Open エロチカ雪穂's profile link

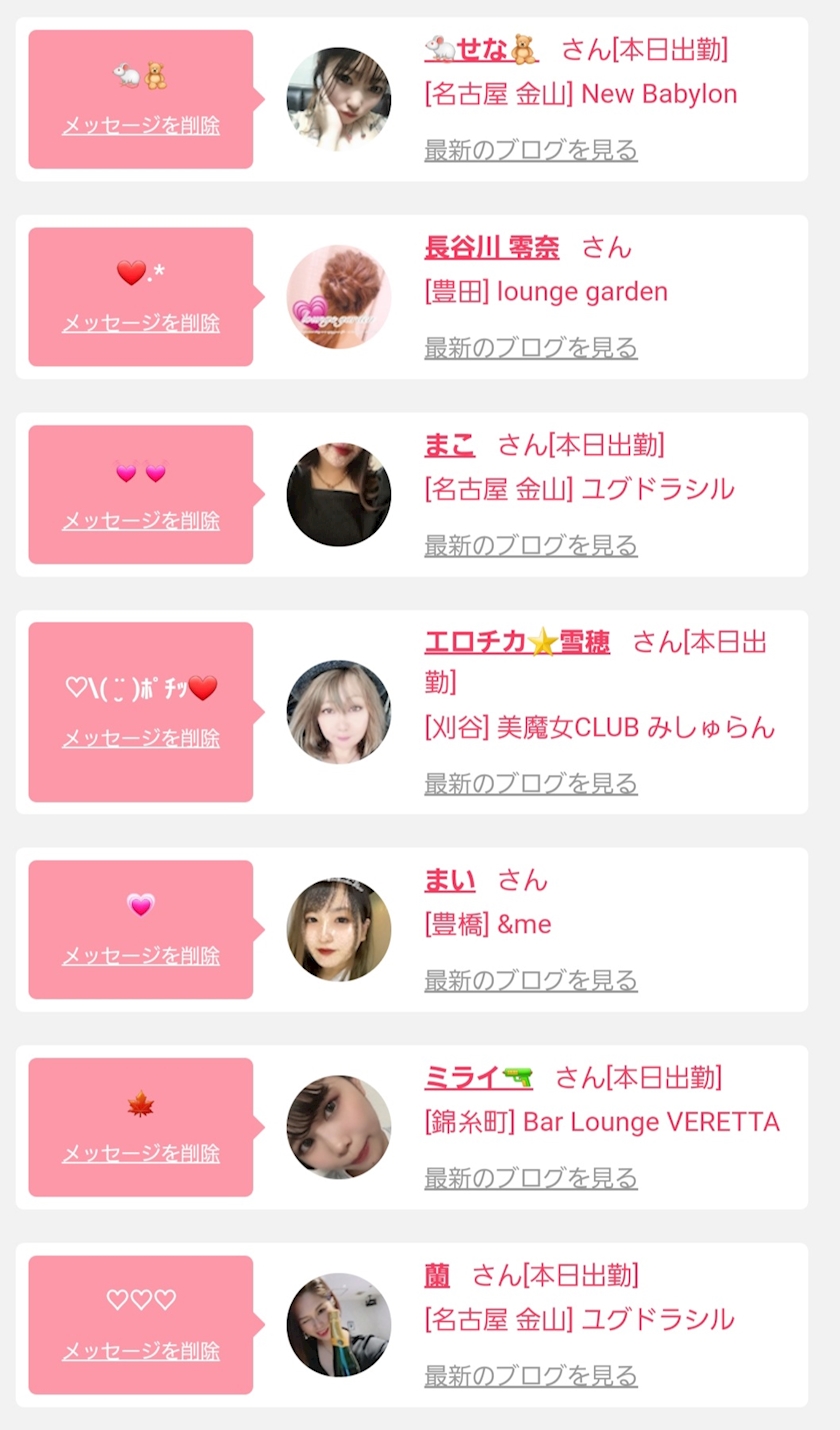pos(517,643)
